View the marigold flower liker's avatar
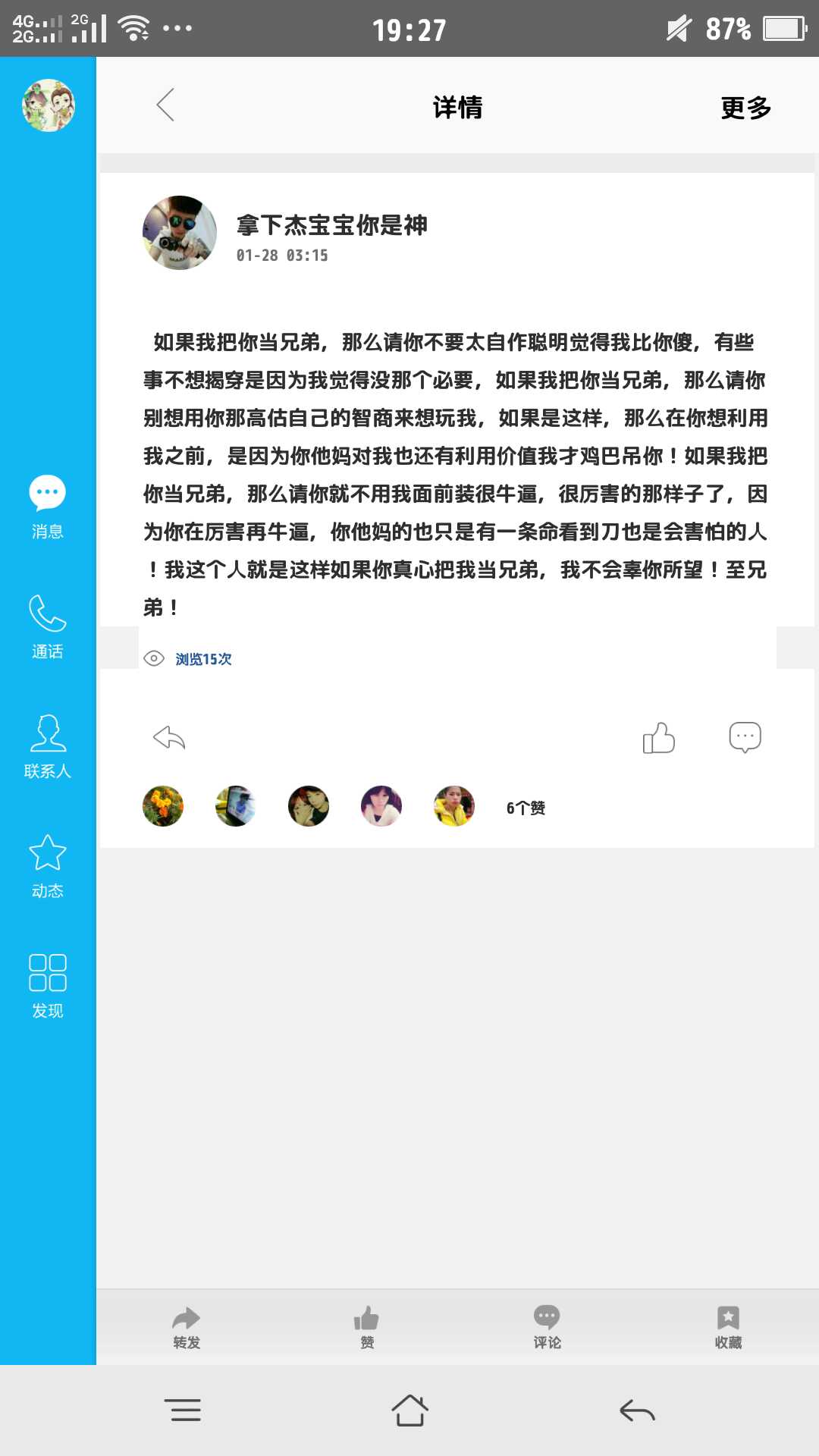The image size is (819, 1456). pyautogui.click(x=163, y=806)
